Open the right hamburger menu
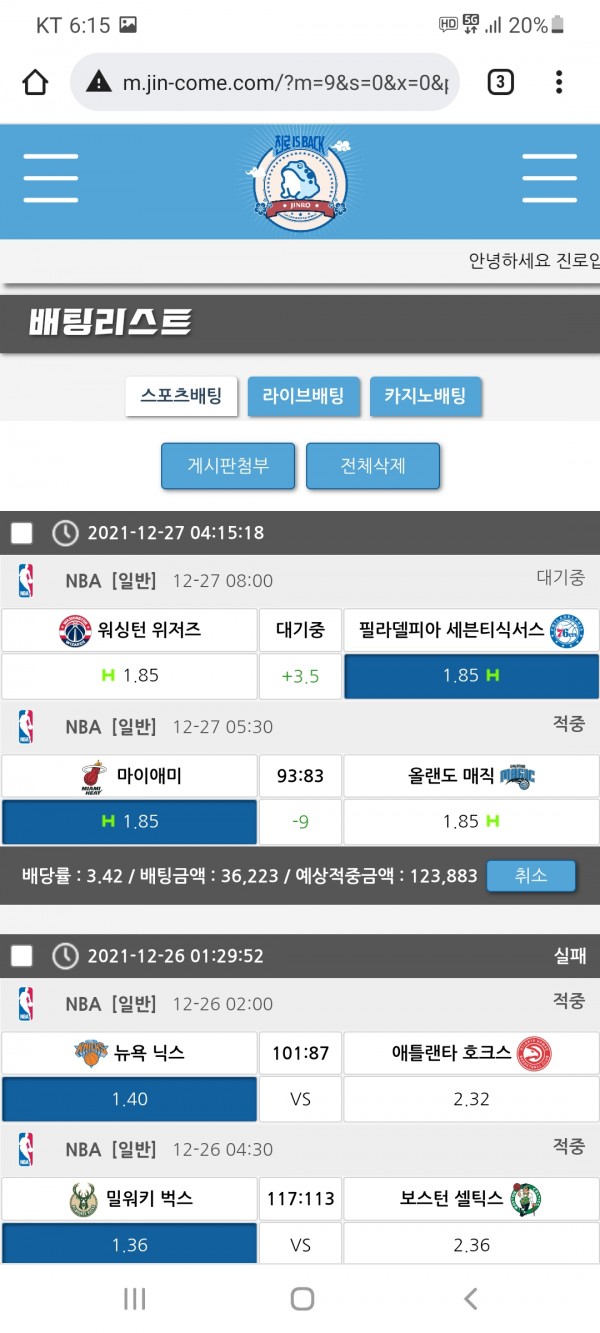This screenshot has height=1333, width=600. [549, 179]
